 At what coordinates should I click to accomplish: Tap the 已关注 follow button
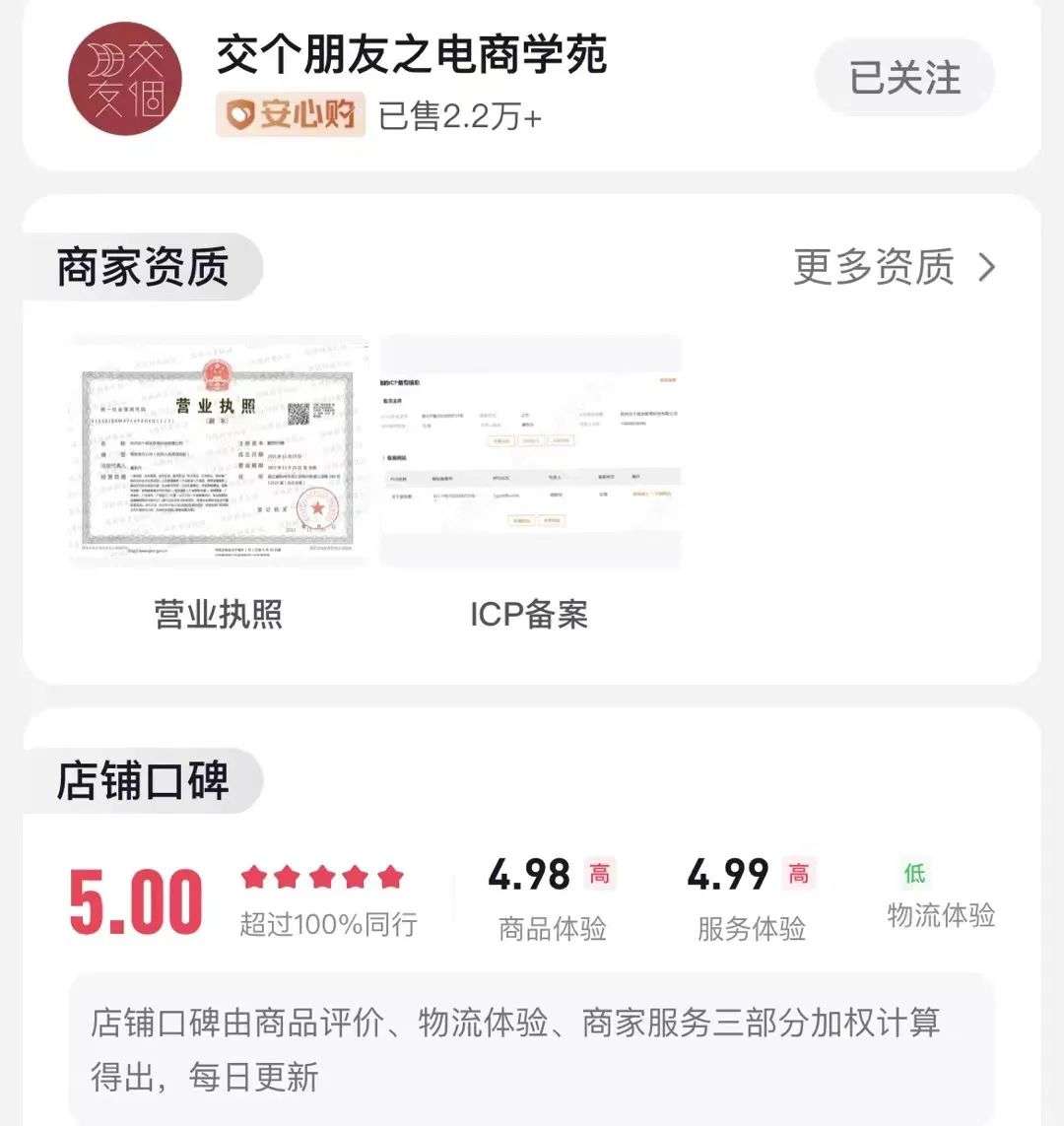click(x=904, y=78)
